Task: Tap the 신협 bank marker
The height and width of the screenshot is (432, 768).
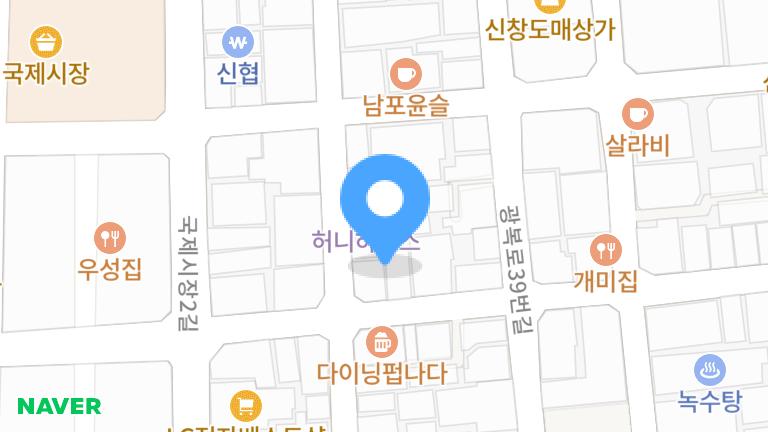Action: point(238,43)
